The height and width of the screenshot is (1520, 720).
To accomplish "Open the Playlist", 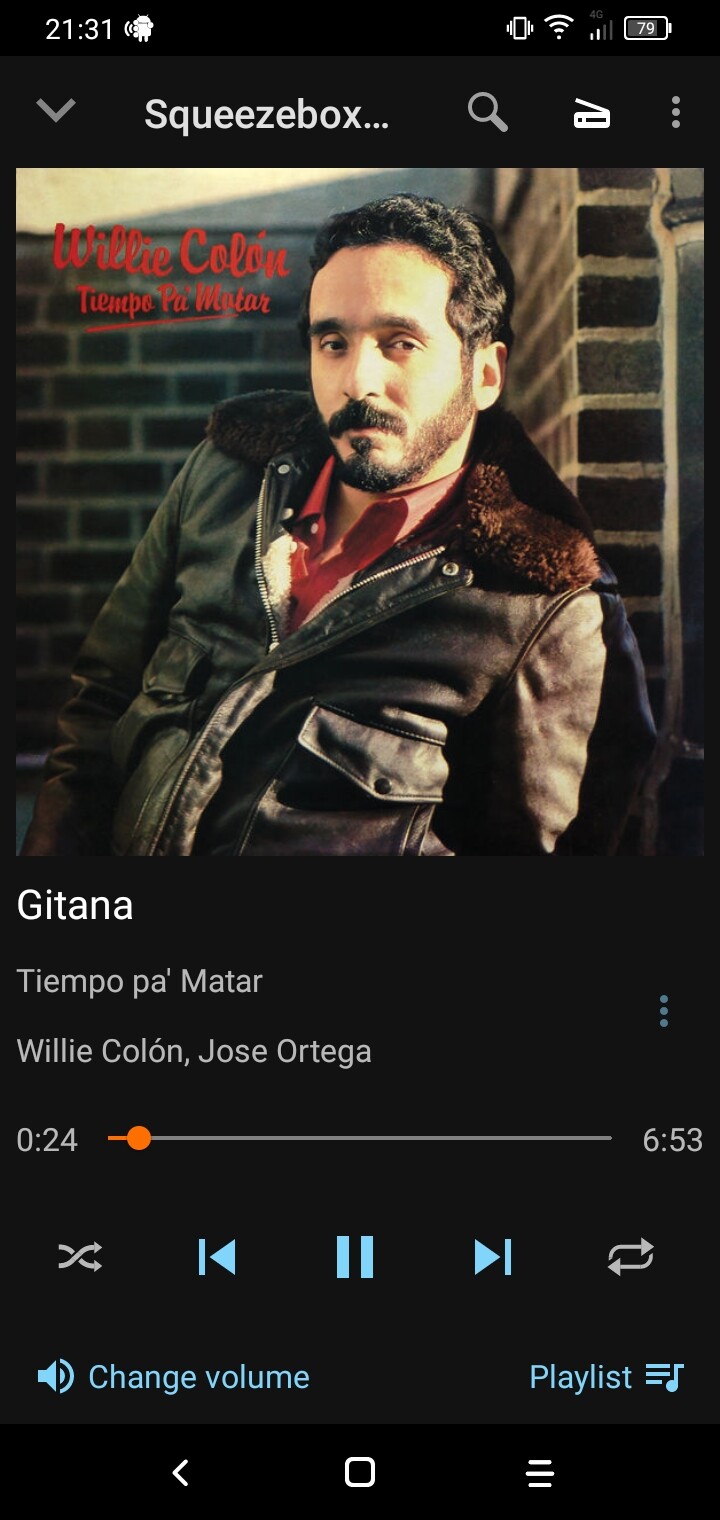I will [x=606, y=1377].
